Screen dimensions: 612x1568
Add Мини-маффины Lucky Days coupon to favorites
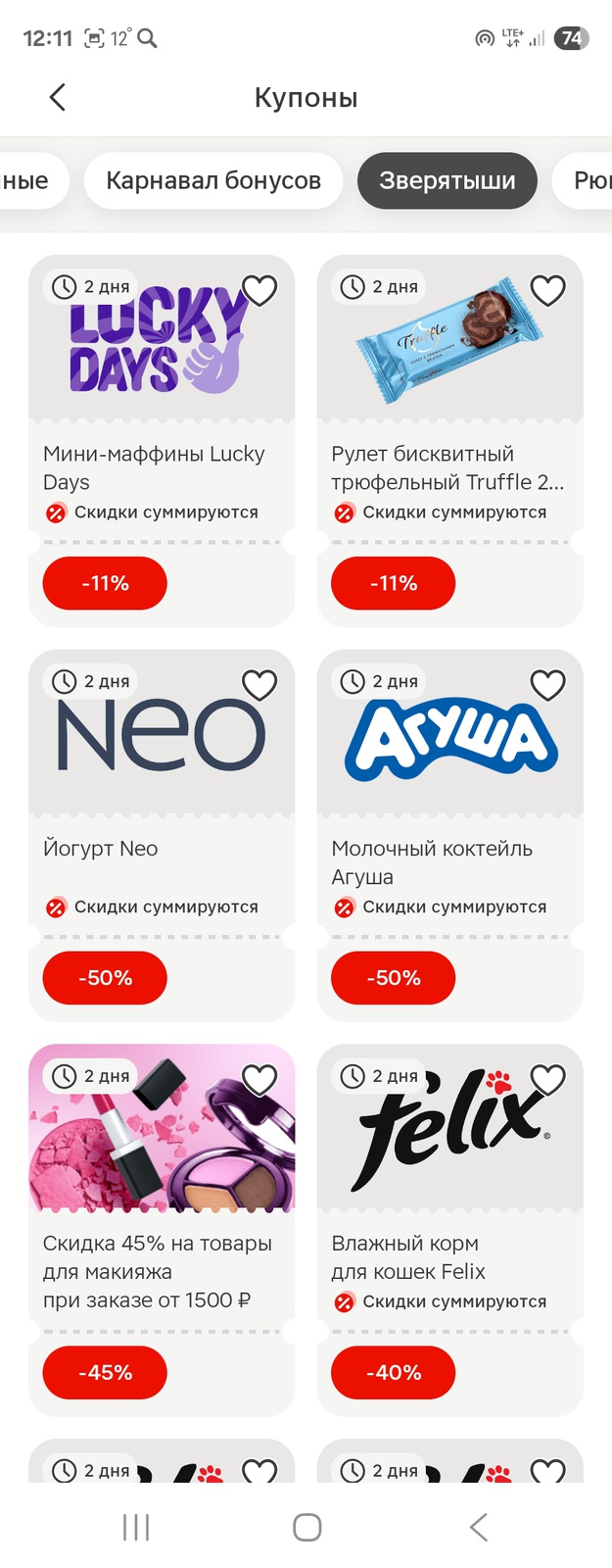tap(259, 290)
